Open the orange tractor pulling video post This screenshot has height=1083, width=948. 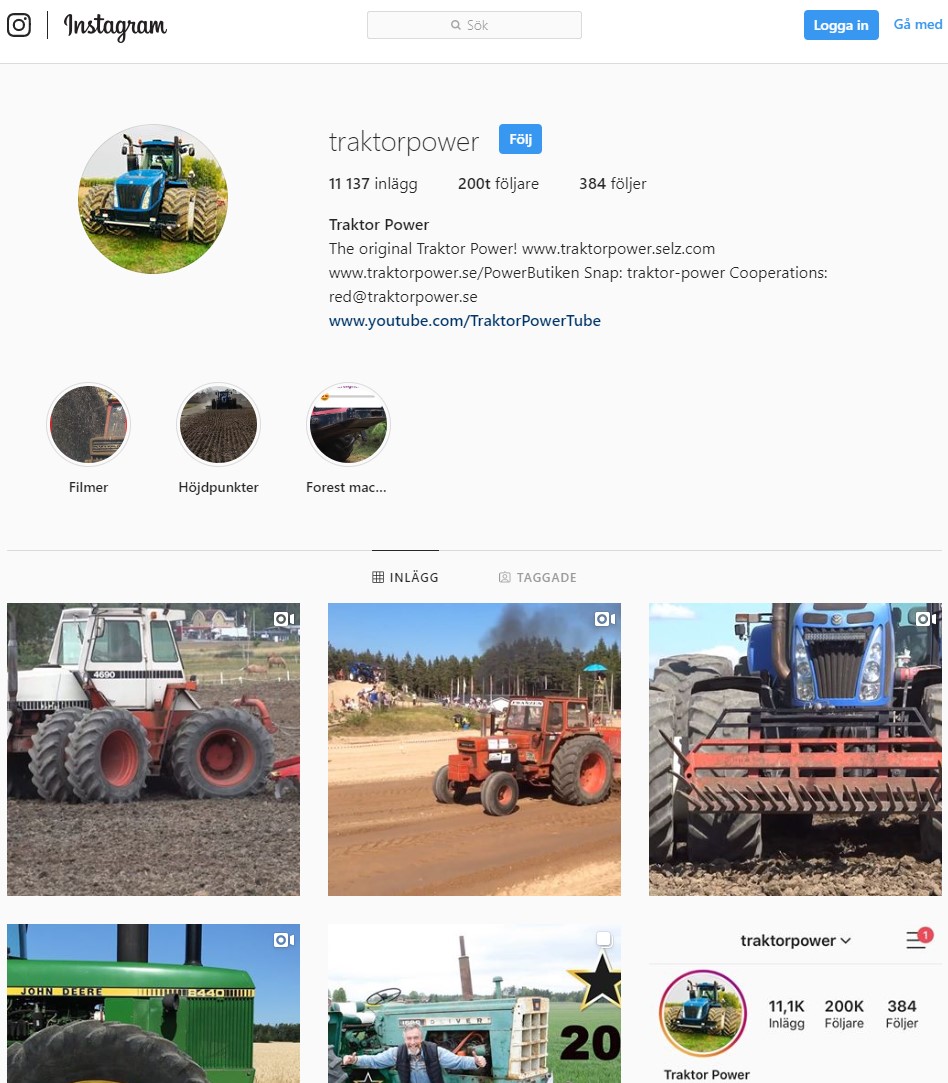[474, 749]
